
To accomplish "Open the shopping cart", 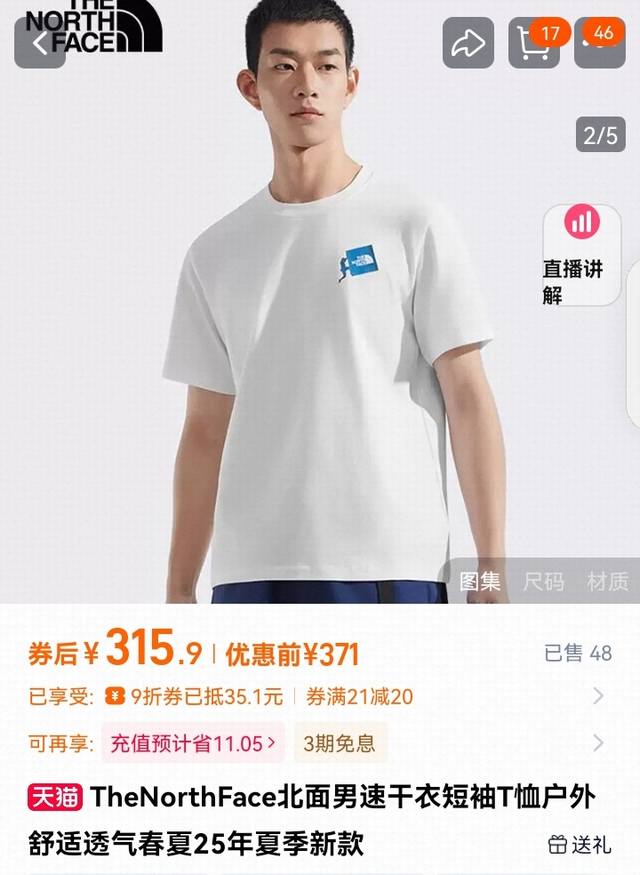I will pos(536,43).
